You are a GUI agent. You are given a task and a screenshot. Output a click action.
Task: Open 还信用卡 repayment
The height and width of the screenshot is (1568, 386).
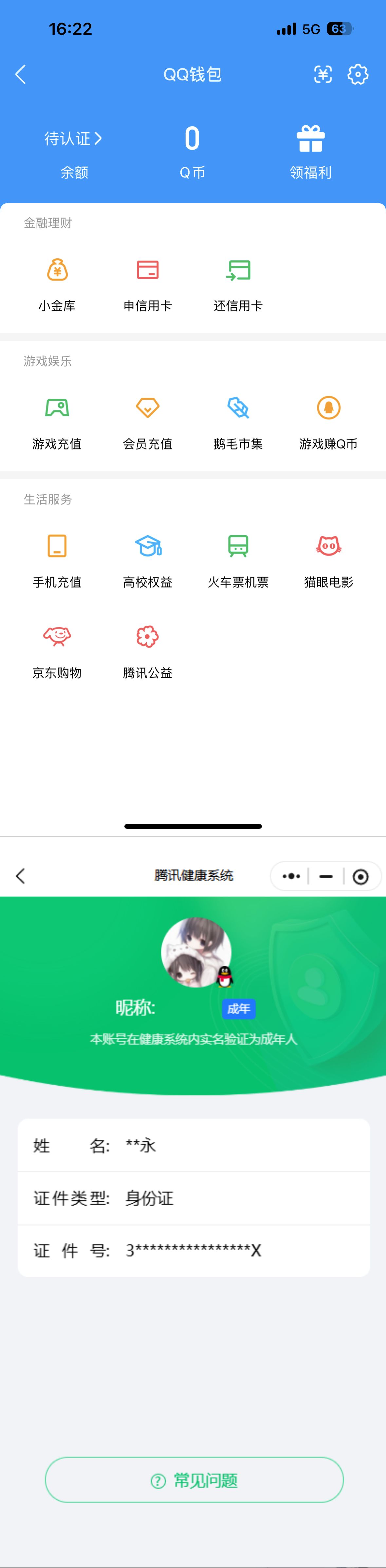point(238,283)
